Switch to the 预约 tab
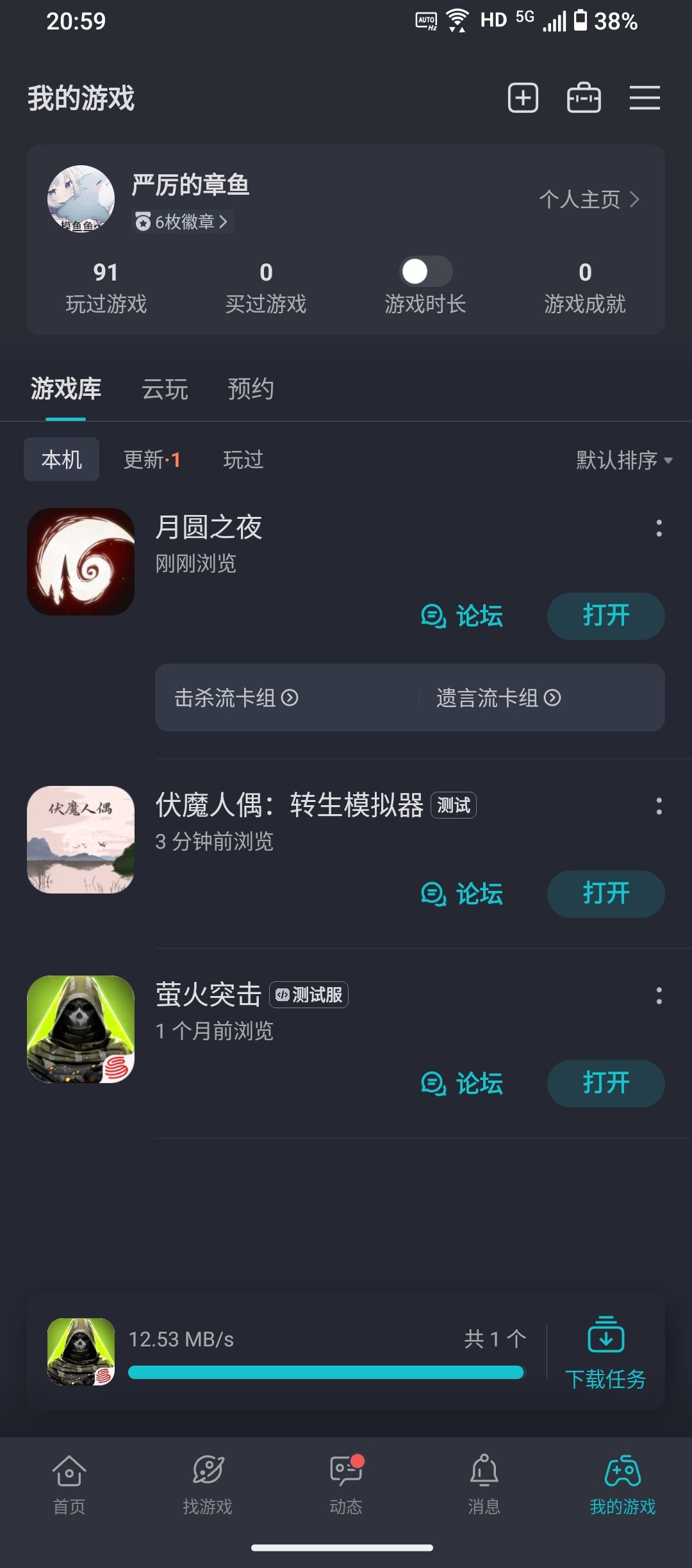 (x=251, y=389)
